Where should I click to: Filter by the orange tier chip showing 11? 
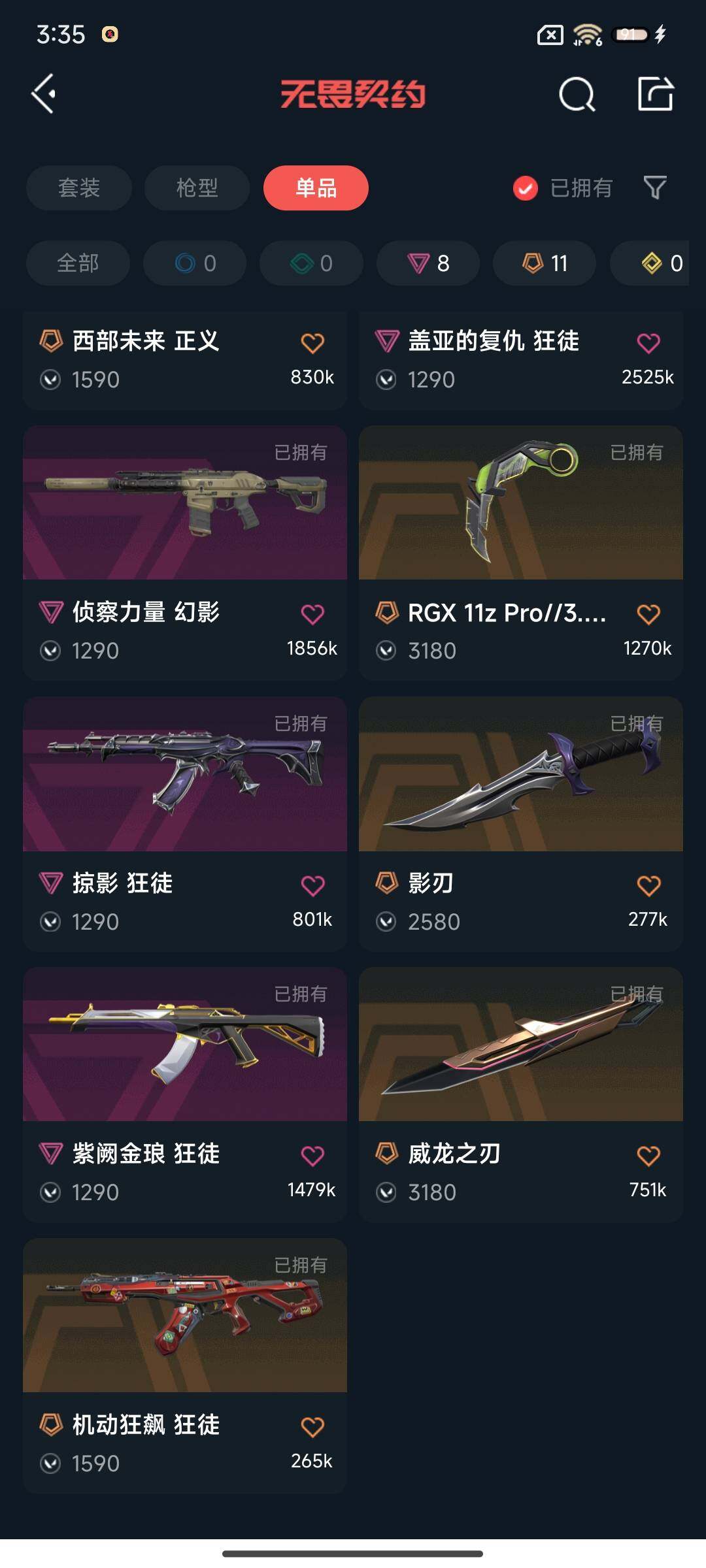(545, 263)
